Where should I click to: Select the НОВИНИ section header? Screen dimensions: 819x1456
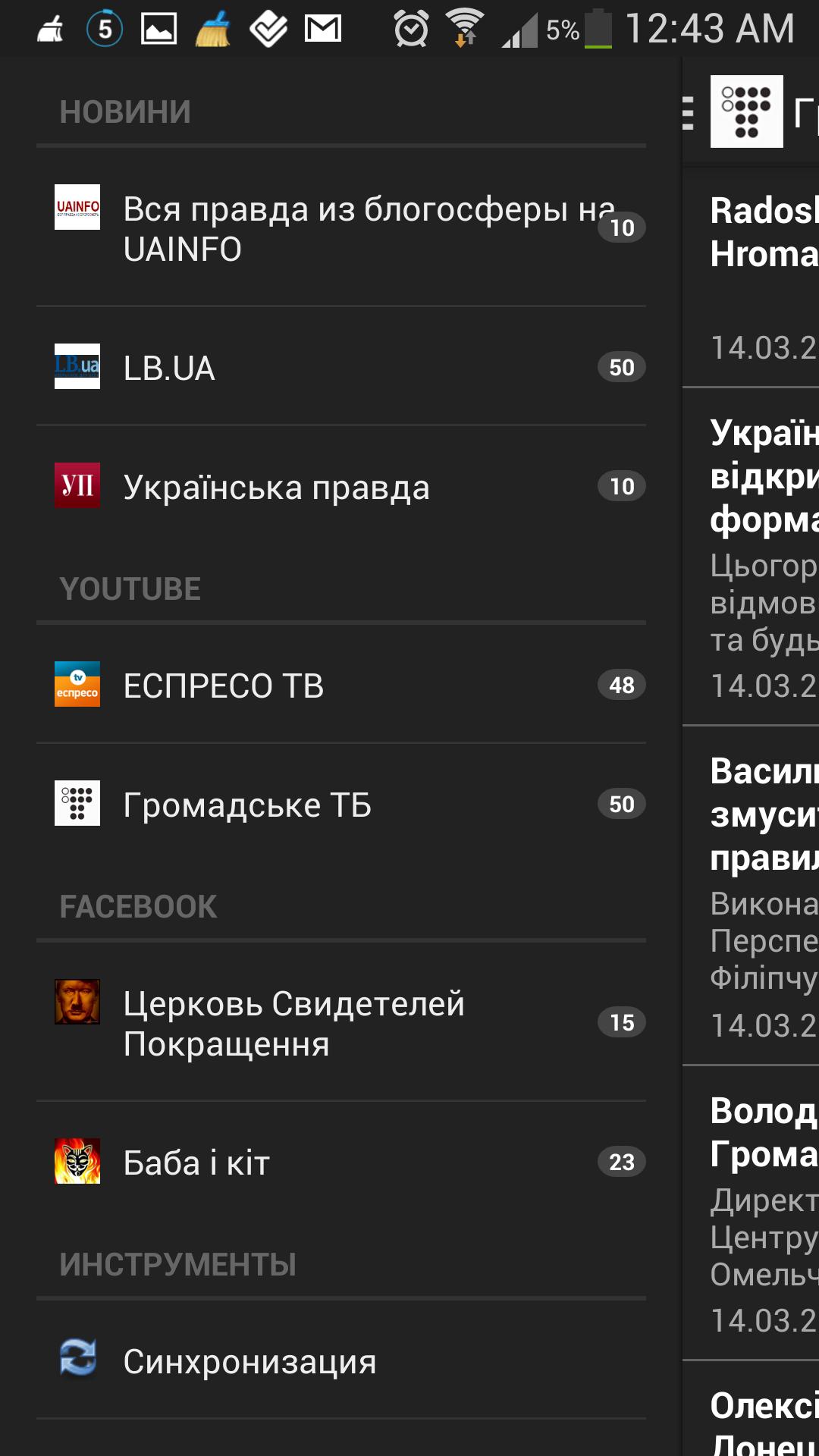coord(124,110)
